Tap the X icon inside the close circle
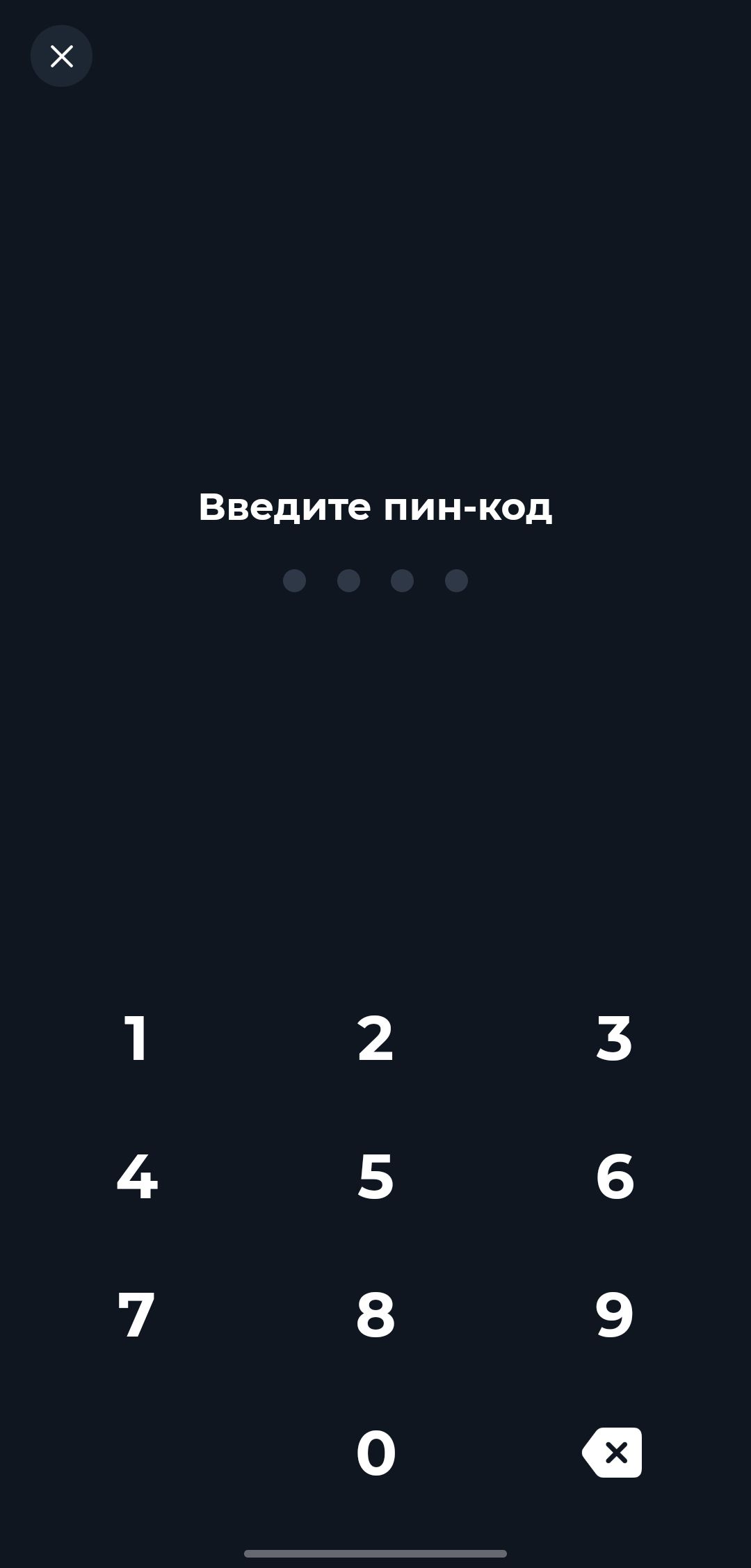Viewport: 751px width, 1568px height. pos(61,56)
